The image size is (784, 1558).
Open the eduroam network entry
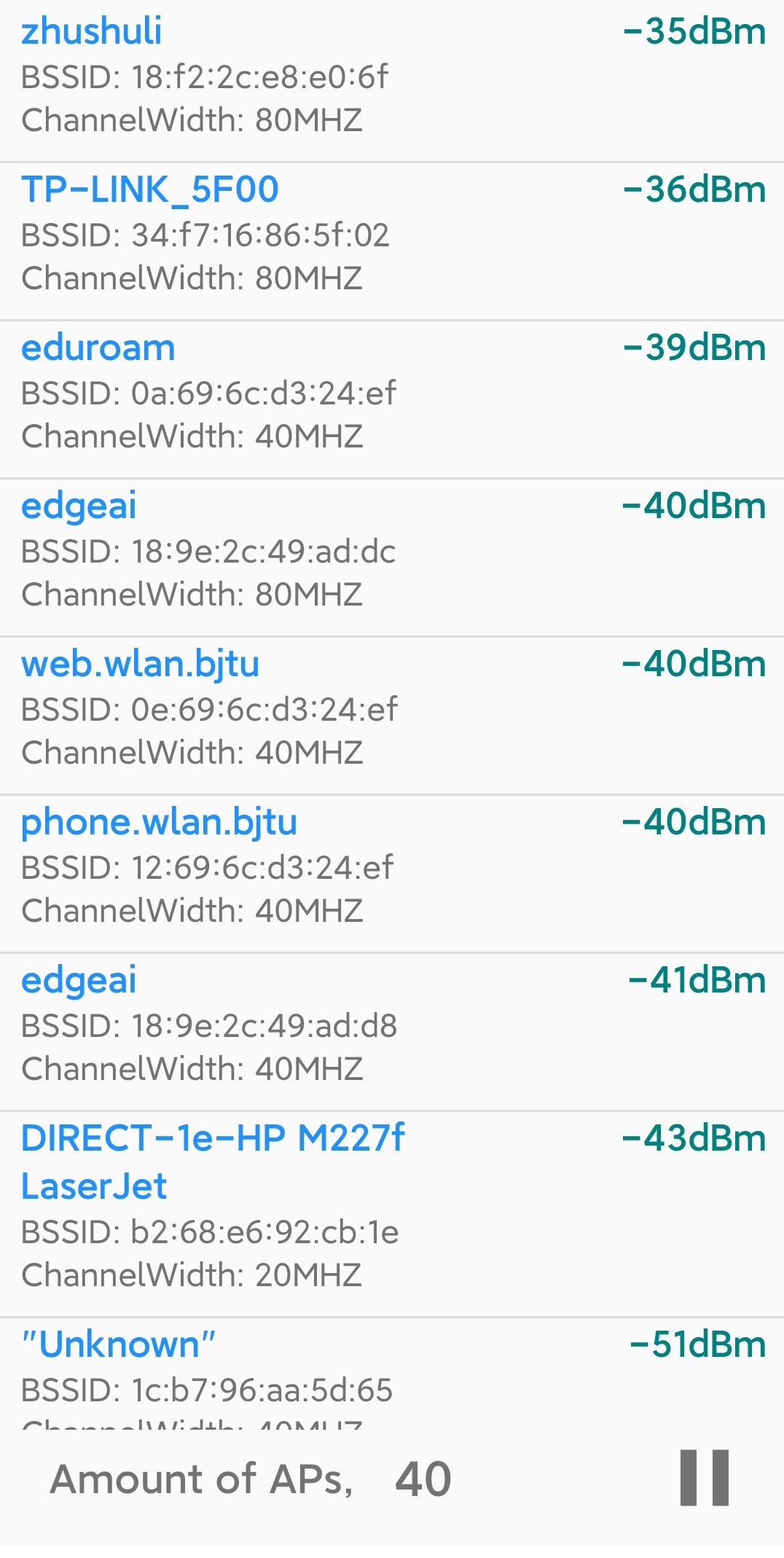[392, 399]
